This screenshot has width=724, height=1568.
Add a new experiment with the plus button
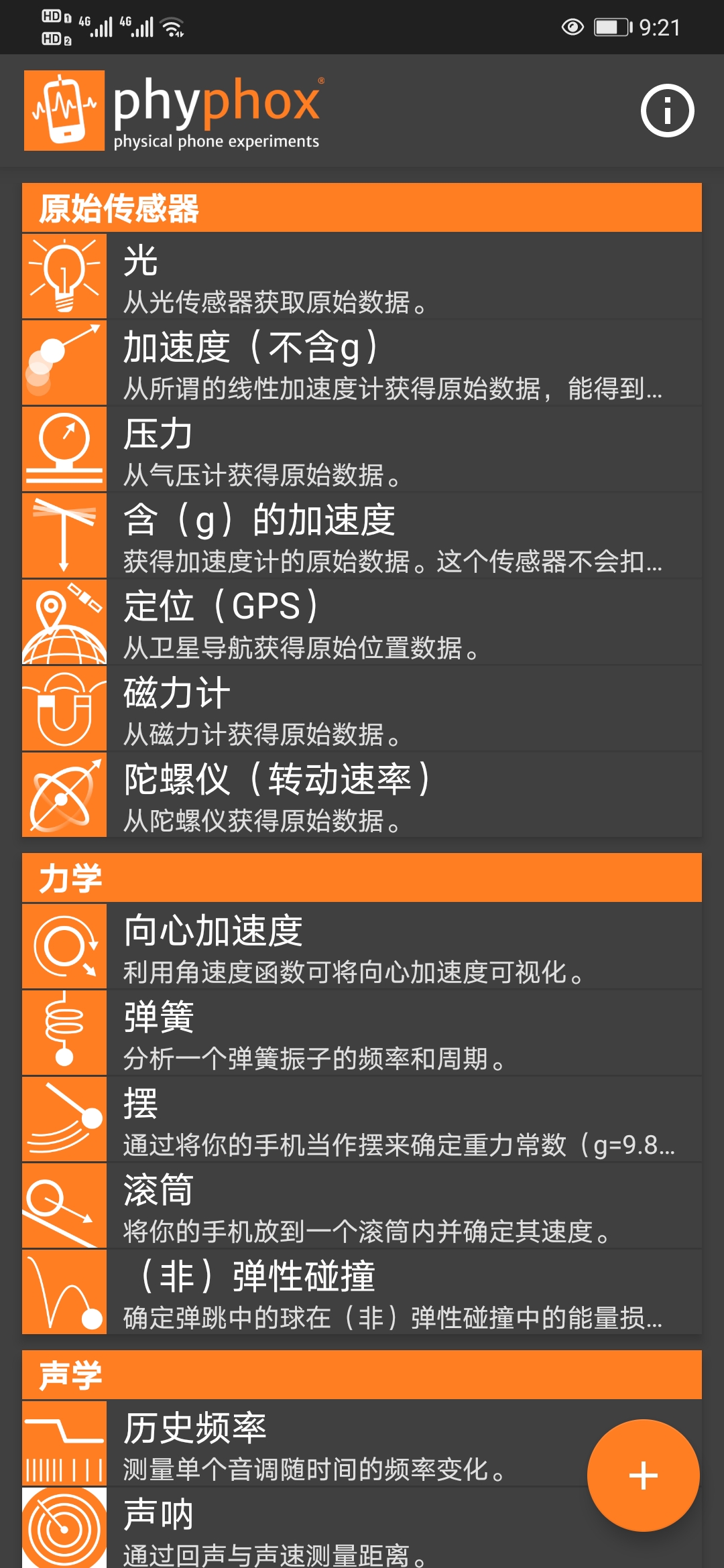pyautogui.click(x=643, y=1475)
